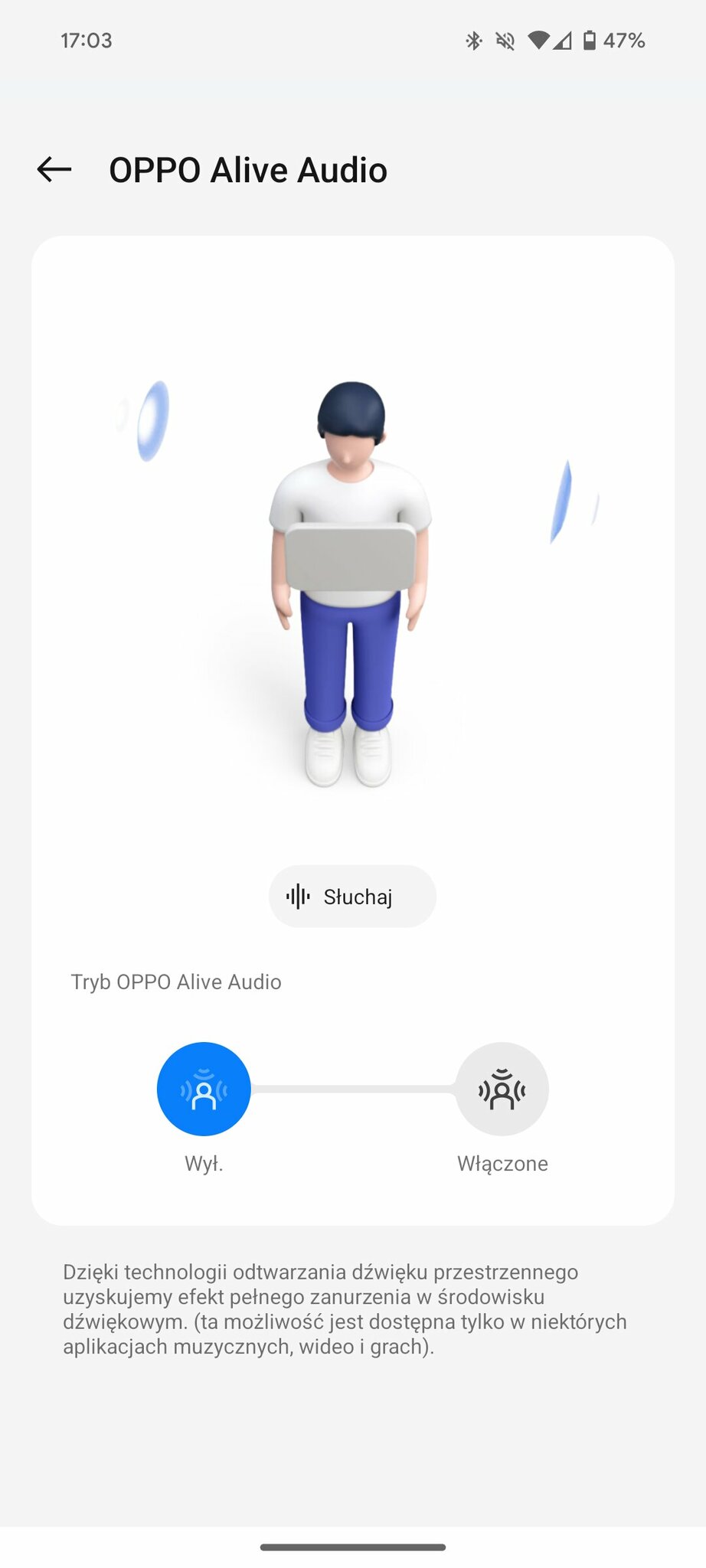This screenshot has height=1568, width=706.
Task: Tap the Słuchaj listen button
Action: [x=352, y=897]
